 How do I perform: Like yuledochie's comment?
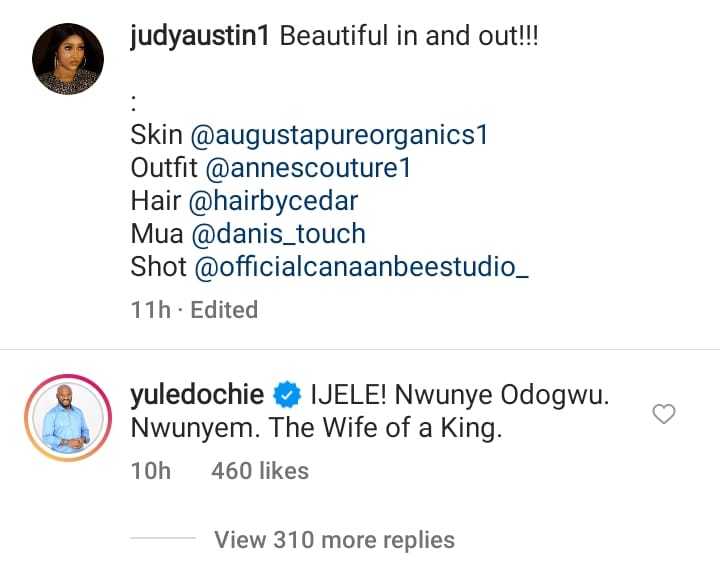click(664, 414)
